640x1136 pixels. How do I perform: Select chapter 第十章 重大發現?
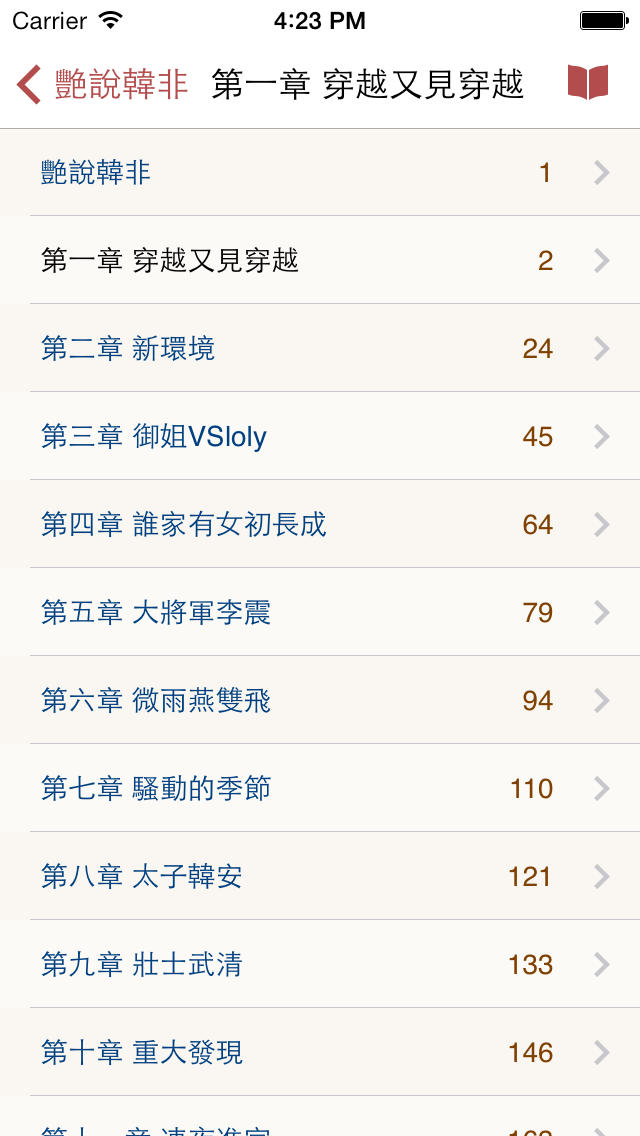320,1052
